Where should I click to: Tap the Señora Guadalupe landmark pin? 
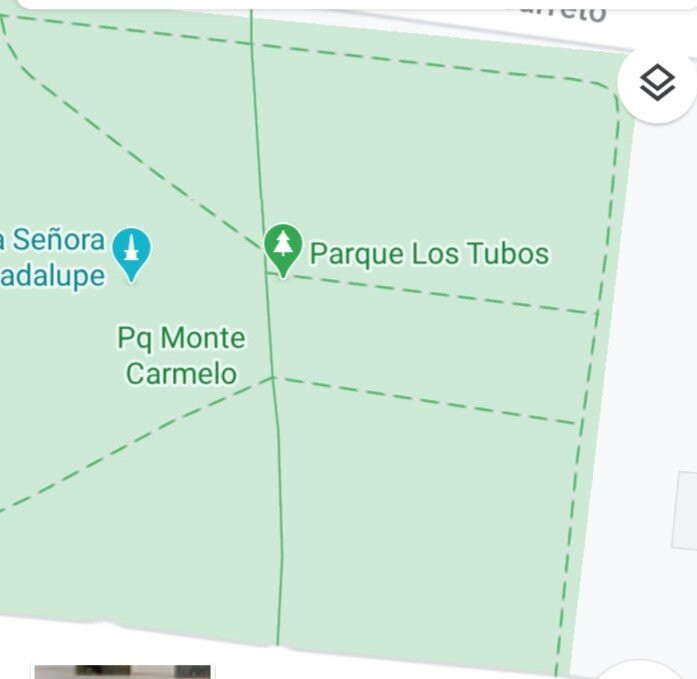[x=131, y=252]
